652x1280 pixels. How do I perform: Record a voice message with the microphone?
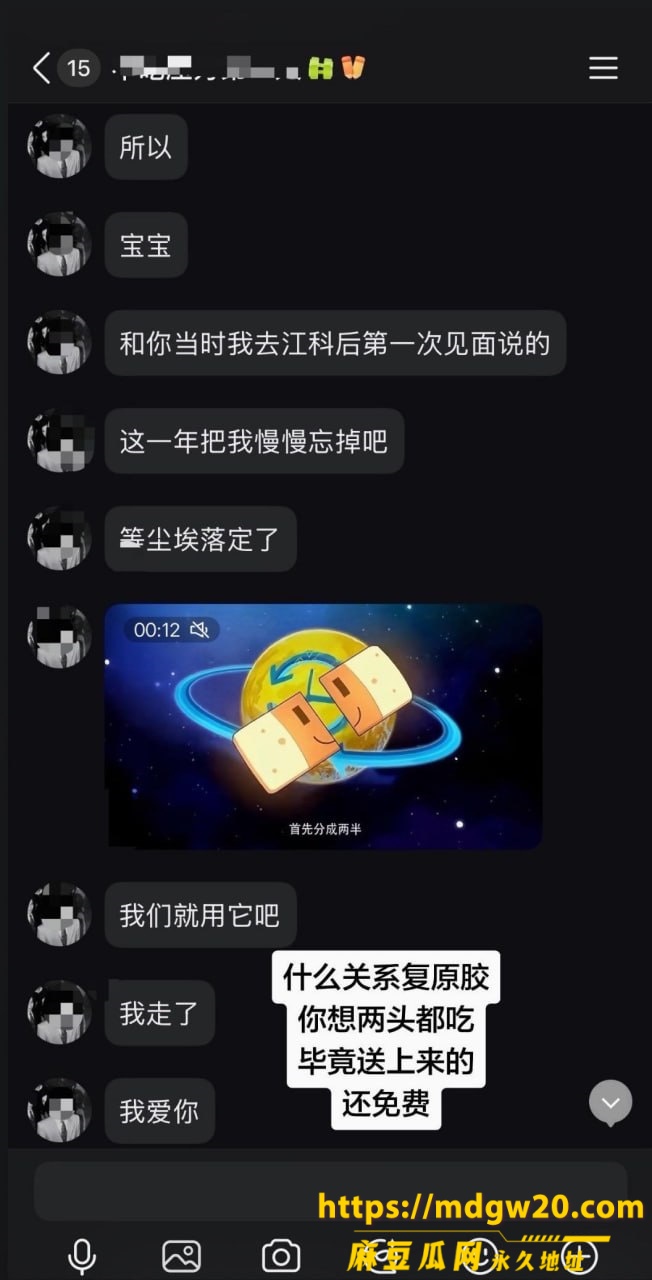(x=82, y=1256)
